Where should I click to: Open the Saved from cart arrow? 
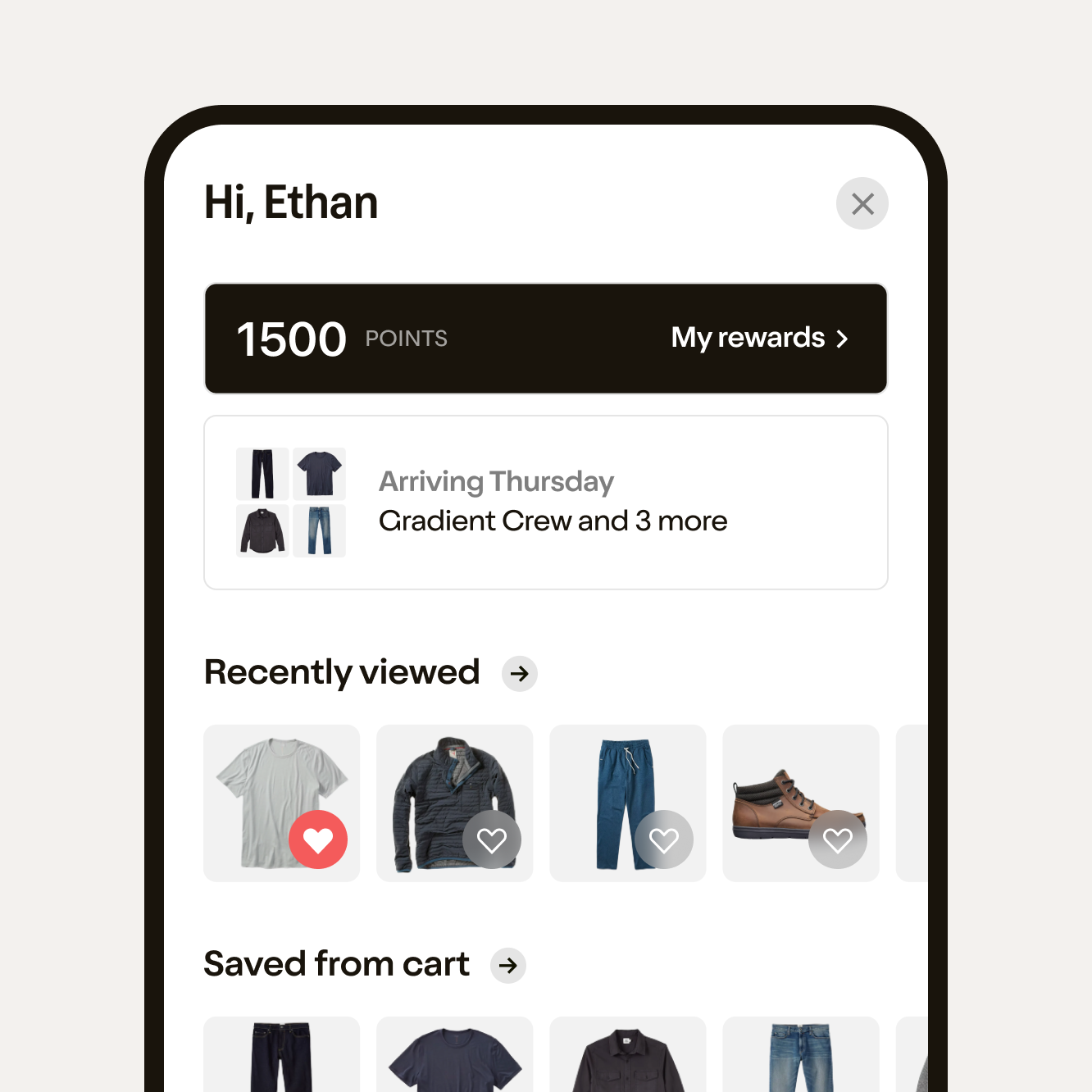tap(508, 966)
